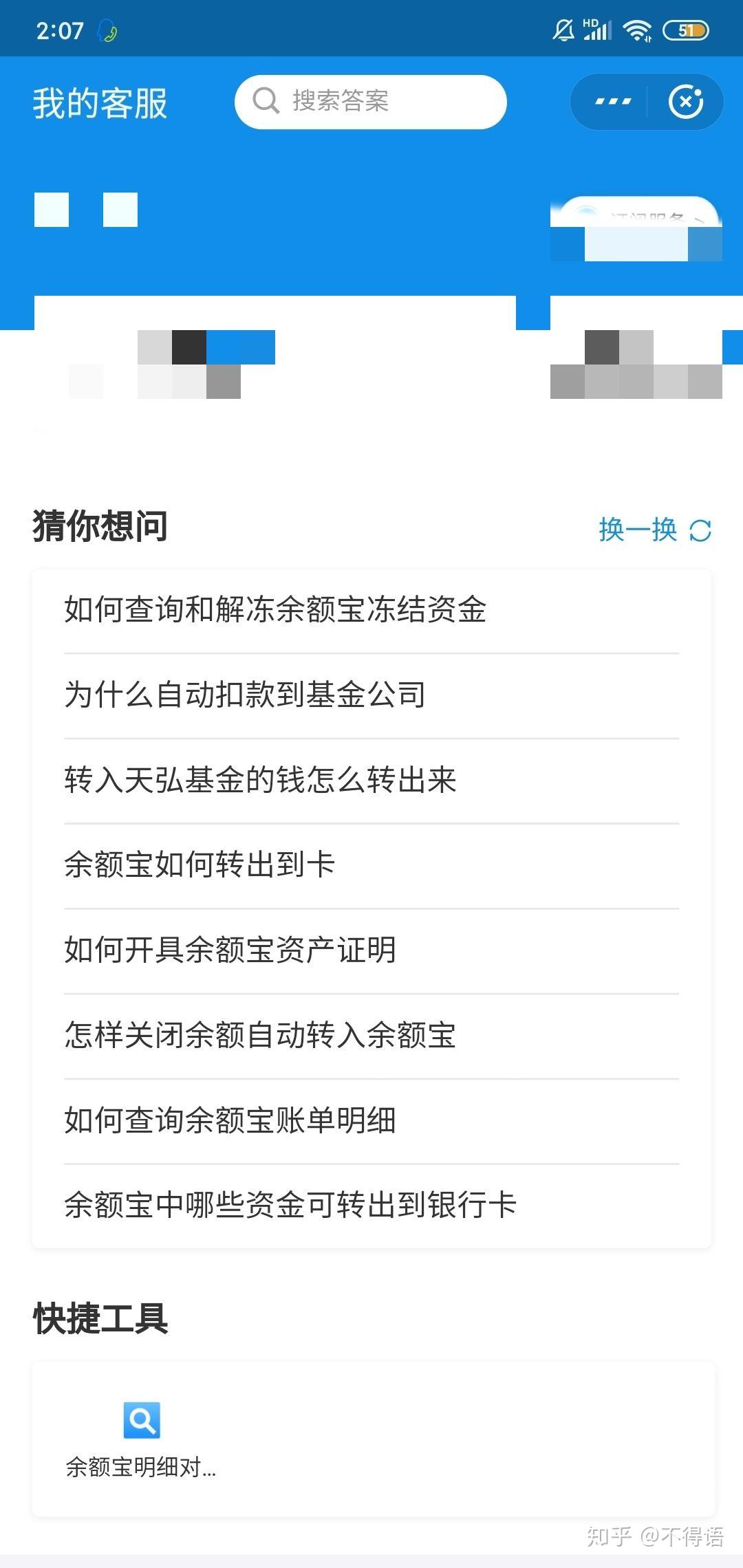Open 余额宝如何转出到卡
Screen dimensions: 743x1568
point(371,864)
